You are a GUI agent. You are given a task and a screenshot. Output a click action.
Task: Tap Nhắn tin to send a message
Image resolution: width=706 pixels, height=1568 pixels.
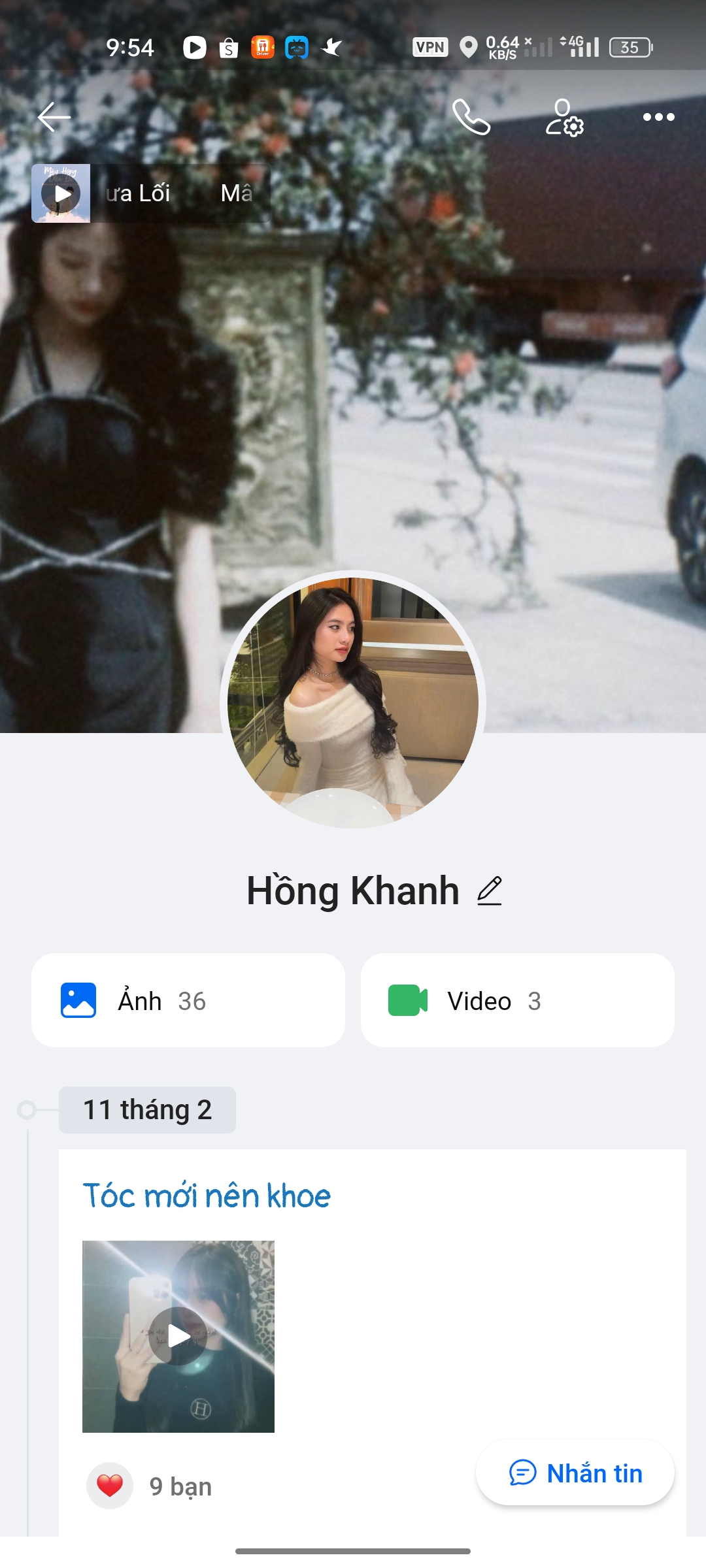tap(575, 1473)
